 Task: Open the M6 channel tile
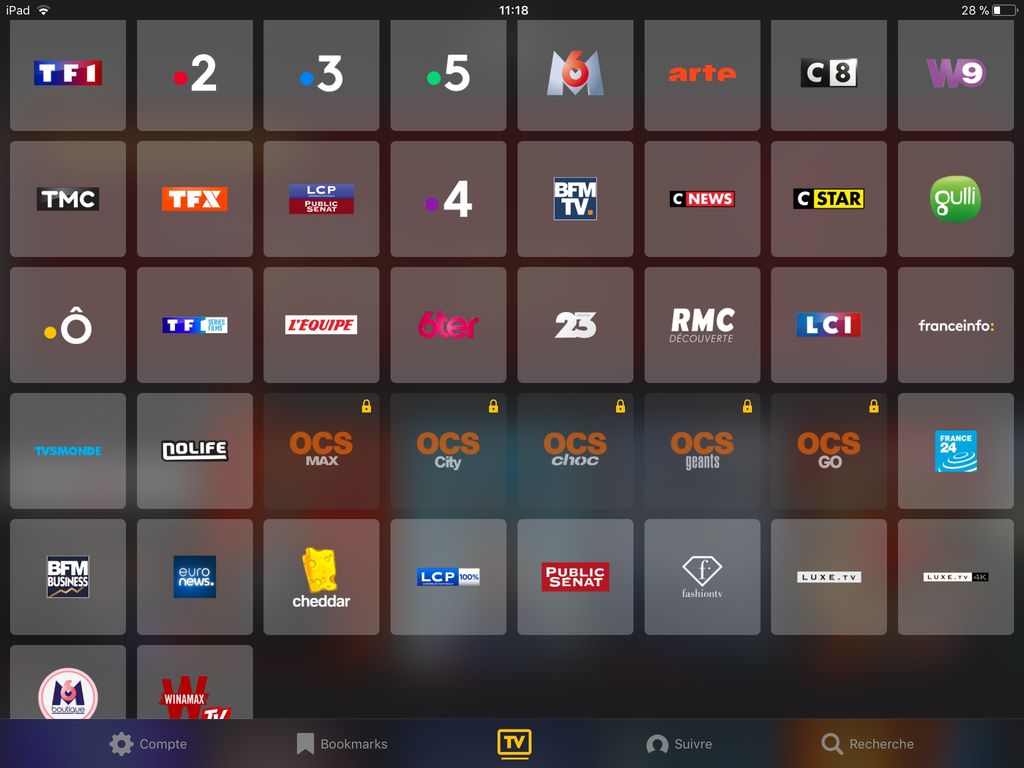click(x=575, y=74)
